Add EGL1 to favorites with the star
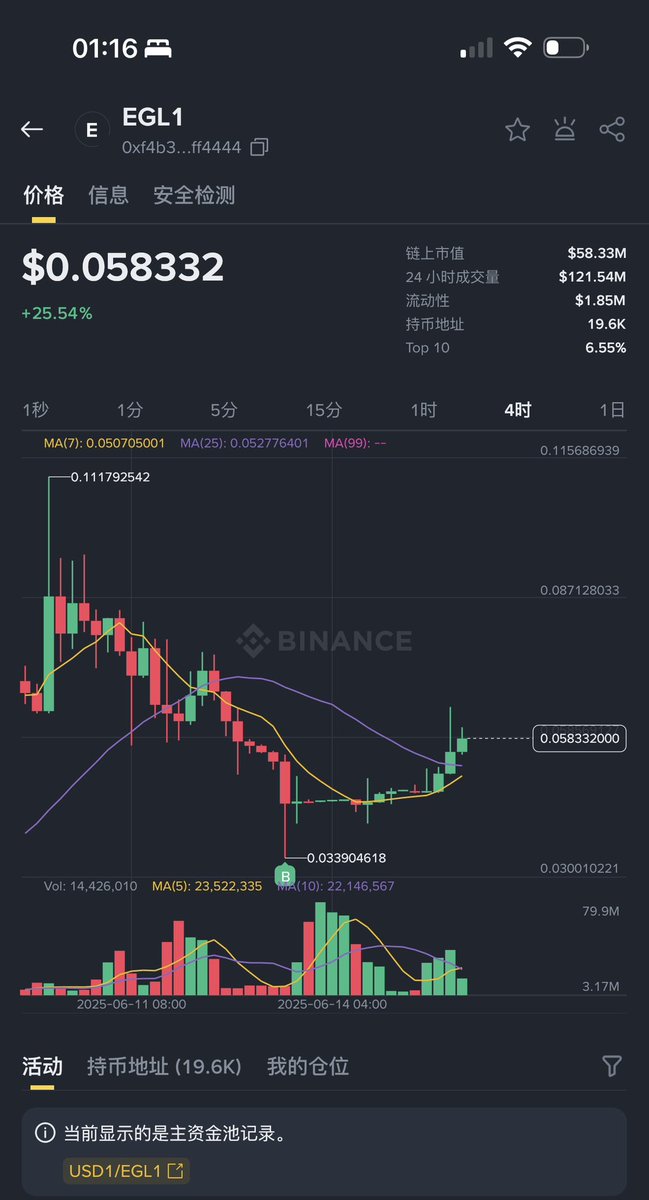 click(x=517, y=129)
